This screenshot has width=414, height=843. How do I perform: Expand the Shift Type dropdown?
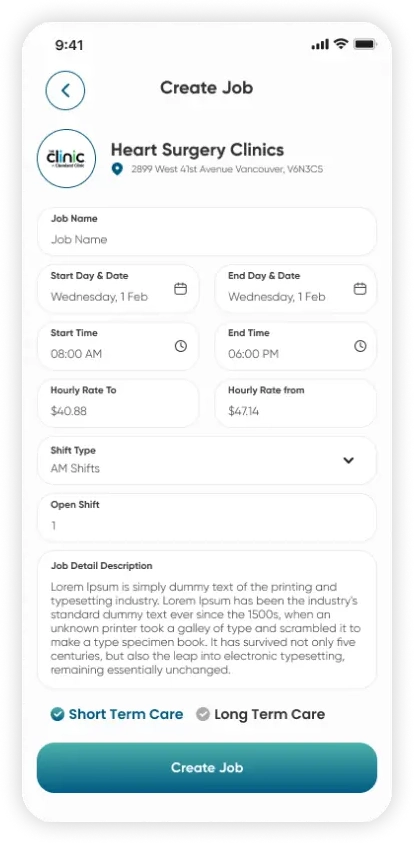click(206, 460)
